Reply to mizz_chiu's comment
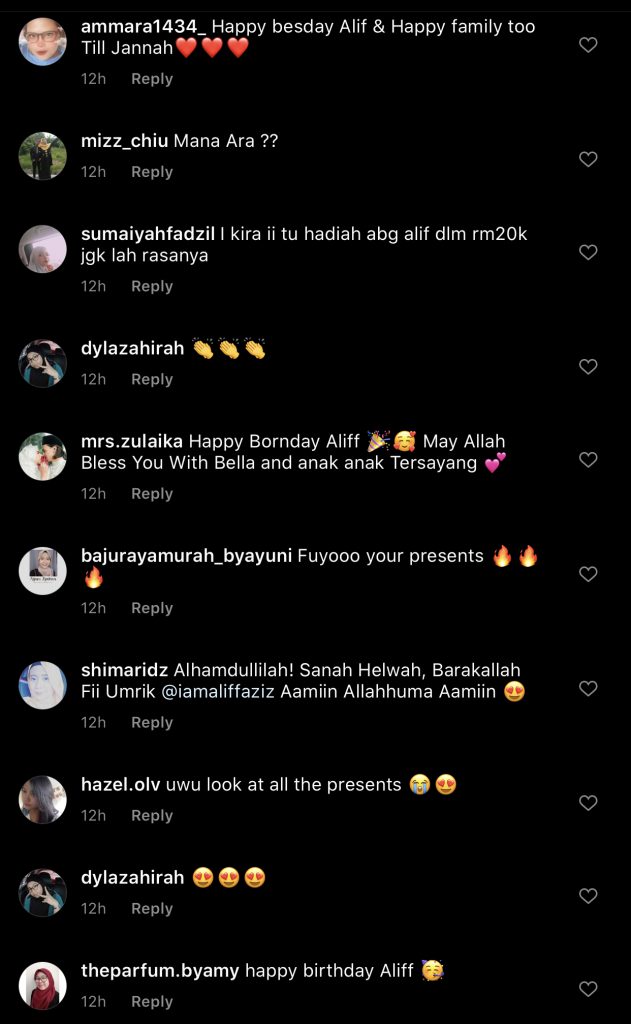The image size is (631, 1024). (152, 172)
